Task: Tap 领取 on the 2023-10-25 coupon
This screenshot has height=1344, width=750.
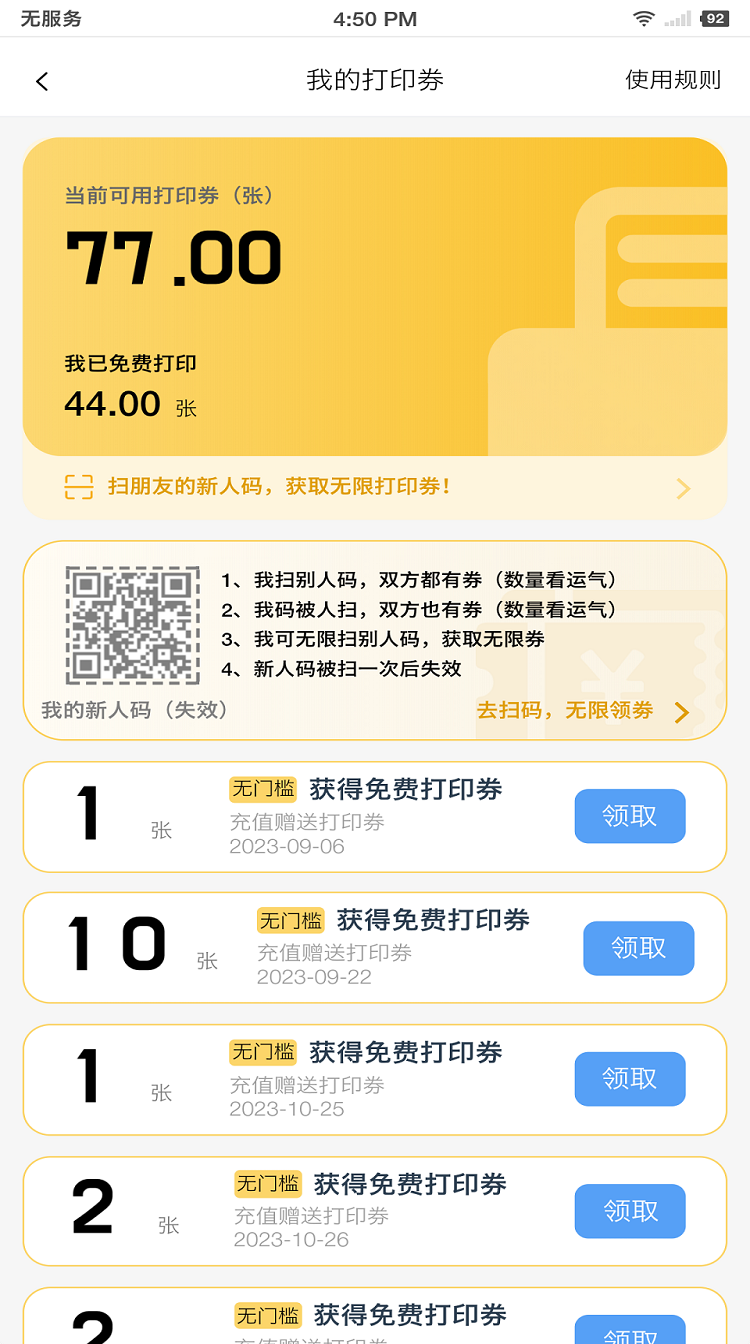Action: [630, 1079]
